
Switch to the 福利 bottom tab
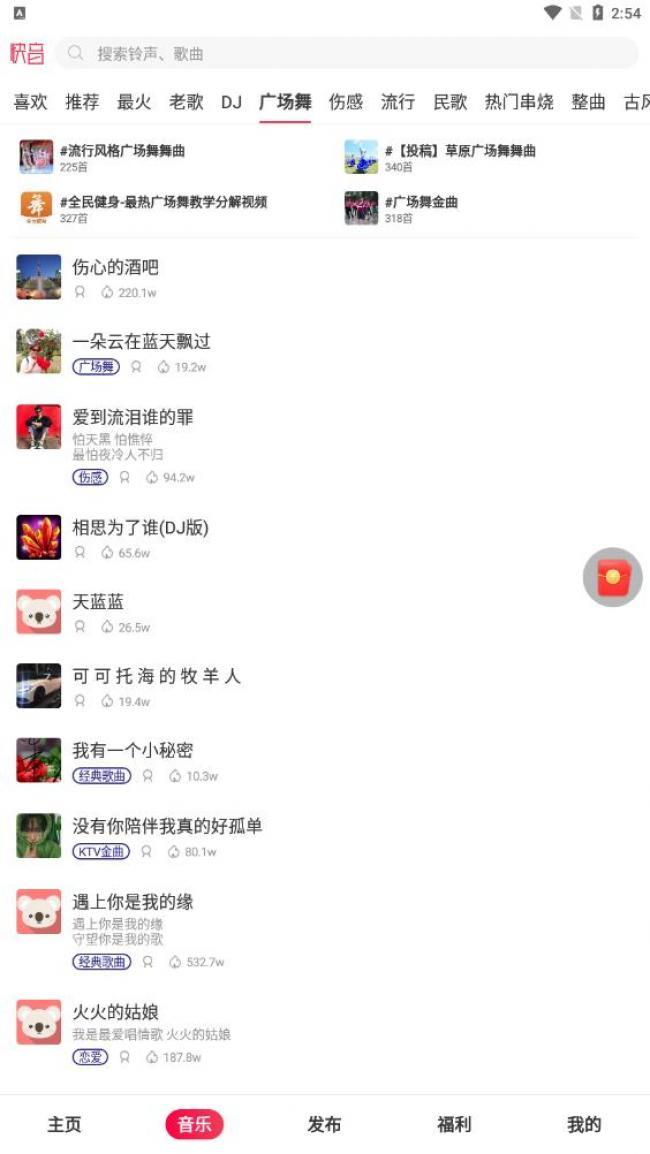pyautogui.click(x=453, y=1125)
